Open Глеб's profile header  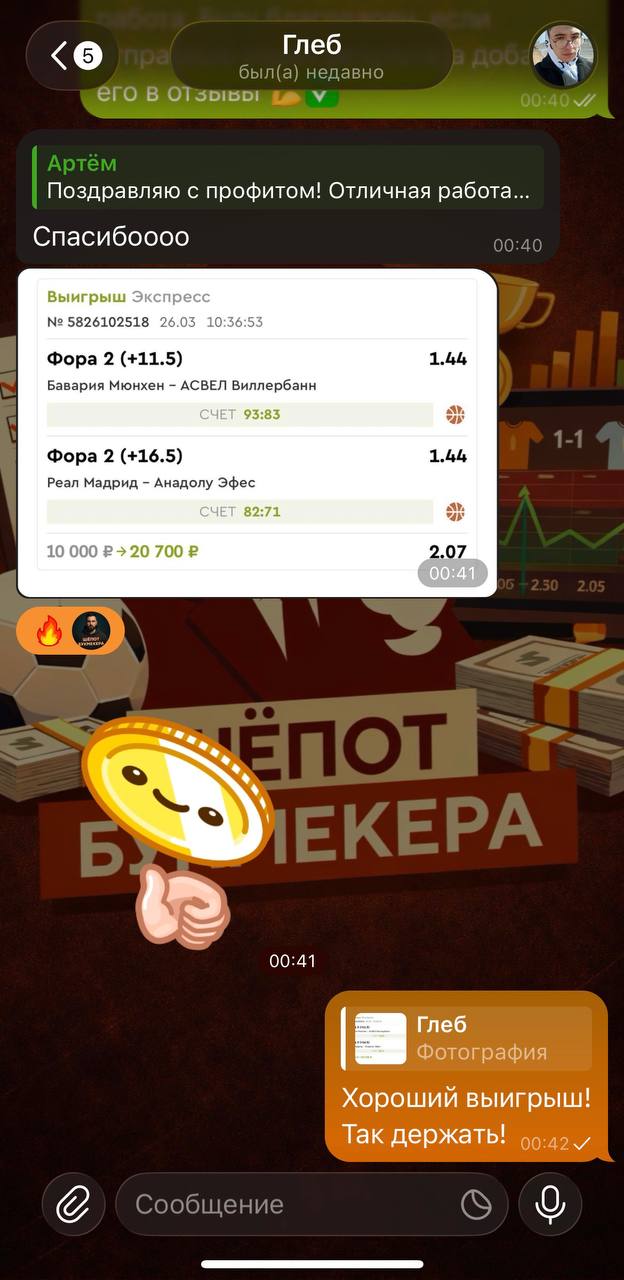click(x=311, y=56)
